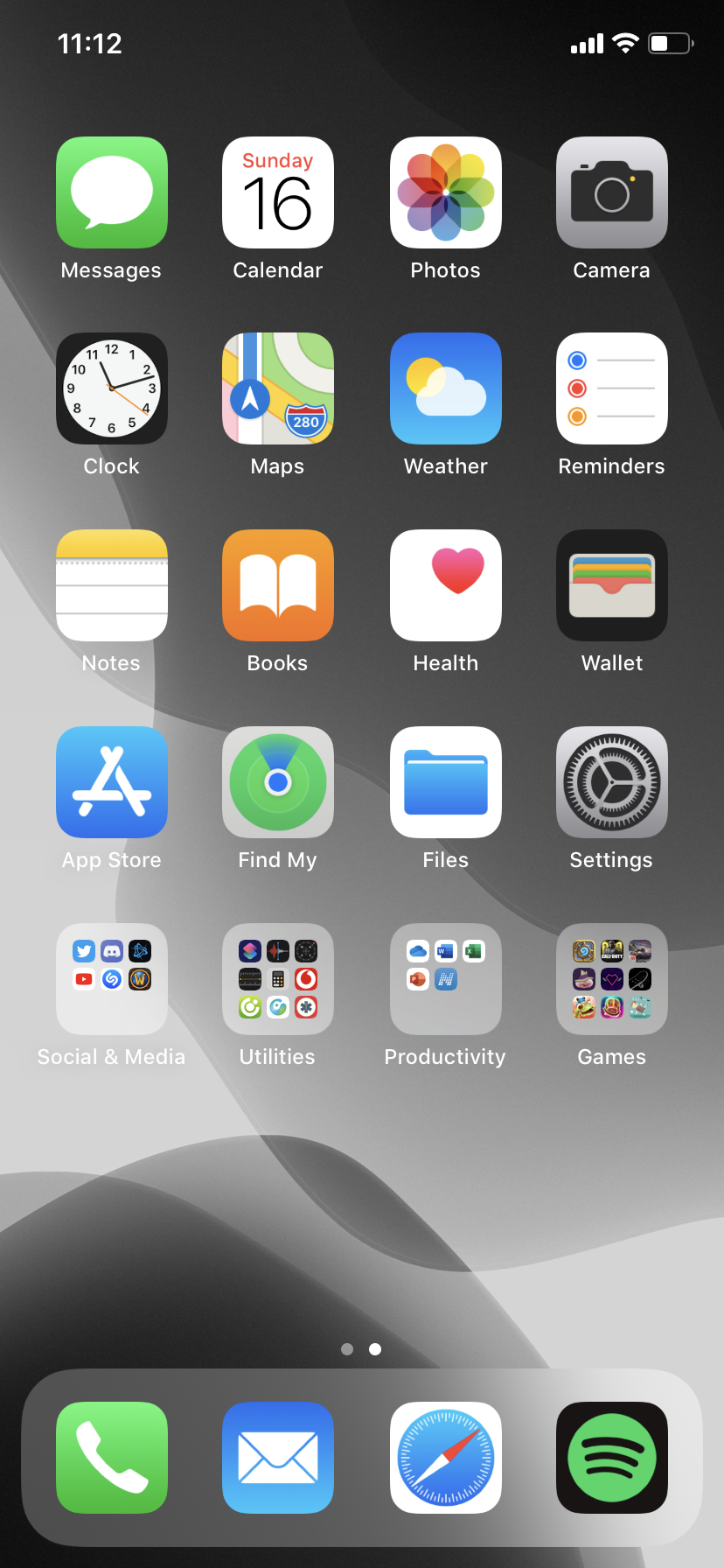
Task: Launch the Books app
Action: click(x=278, y=585)
